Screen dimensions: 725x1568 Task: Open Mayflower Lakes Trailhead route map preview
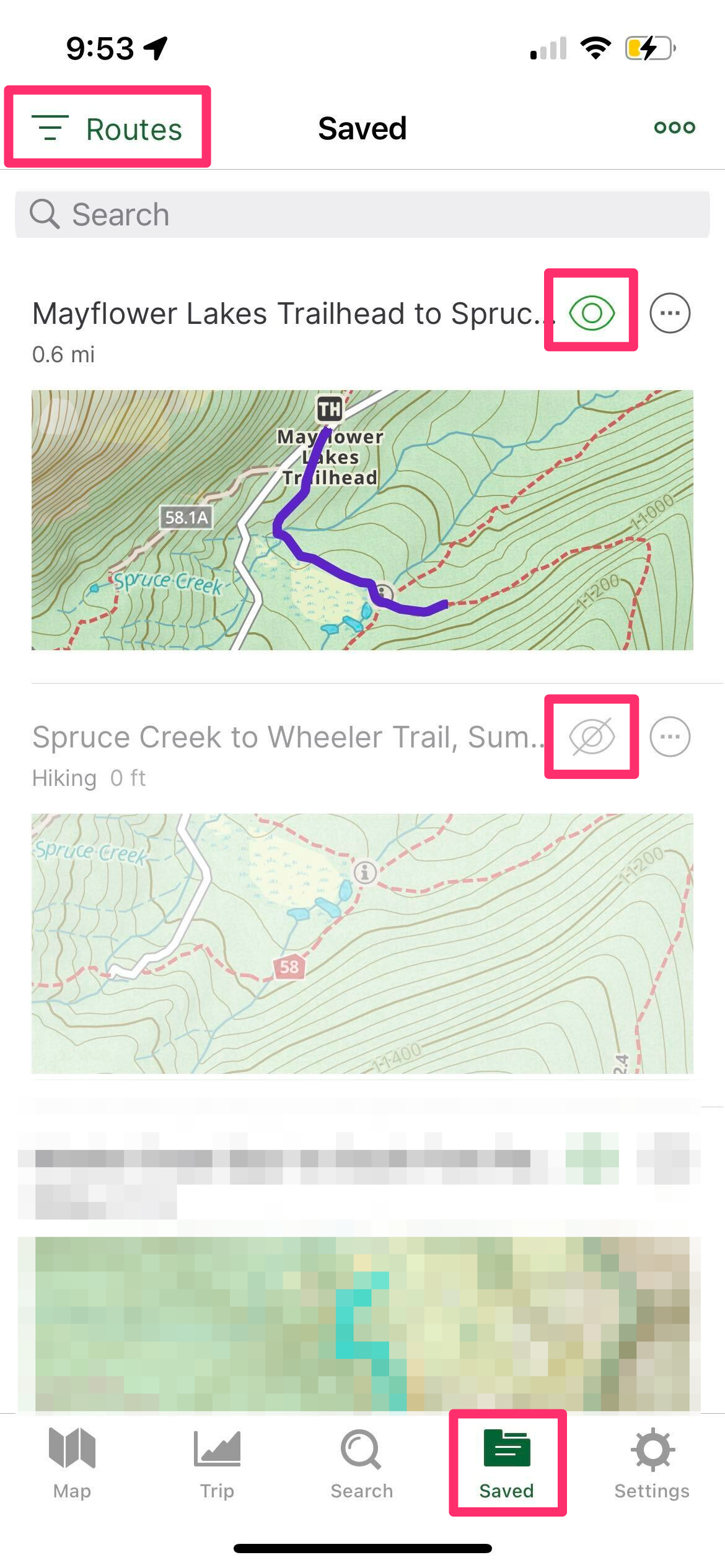362,520
